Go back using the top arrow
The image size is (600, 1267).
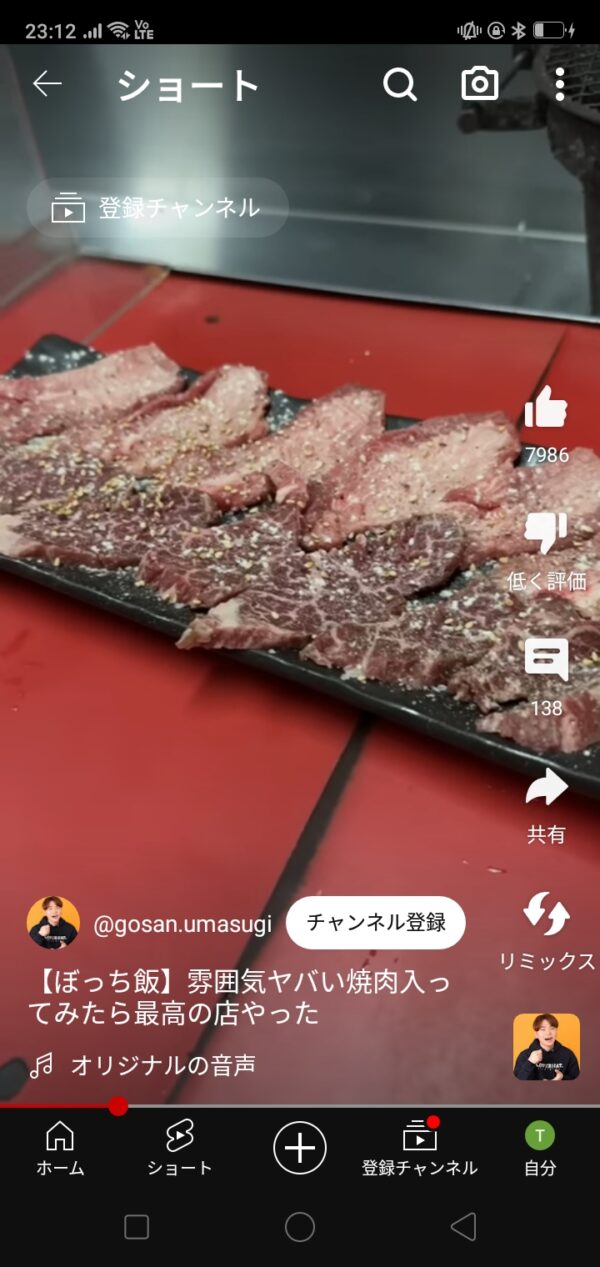(47, 84)
